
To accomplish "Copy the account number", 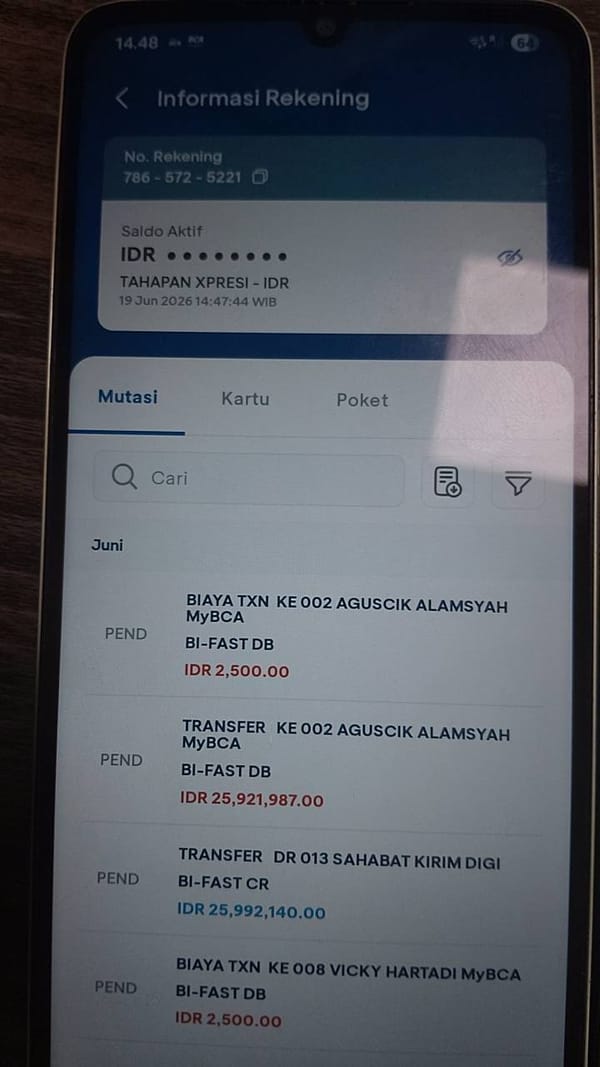I will [x=260, y=178].
